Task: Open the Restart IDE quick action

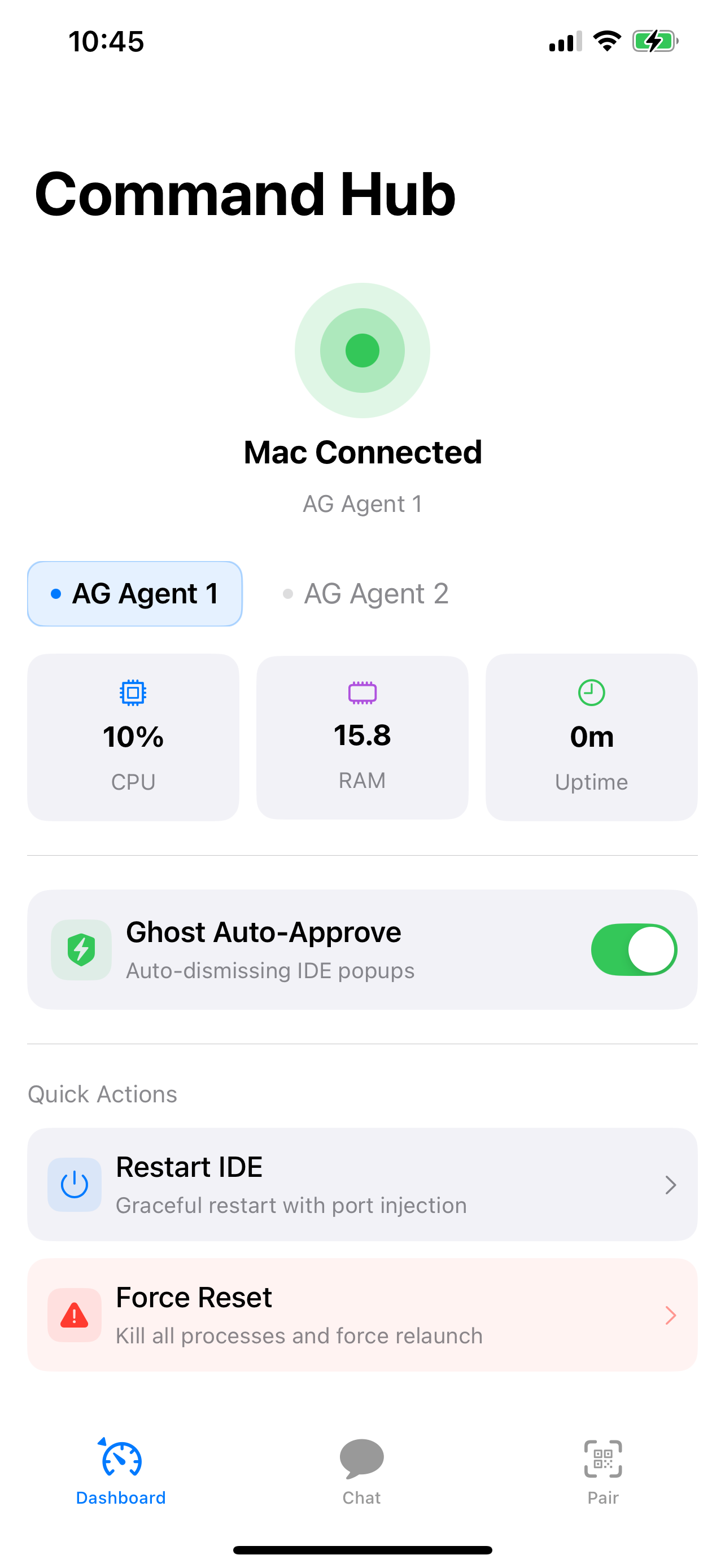Action: pyautogui.click(x=362, y=1185)
